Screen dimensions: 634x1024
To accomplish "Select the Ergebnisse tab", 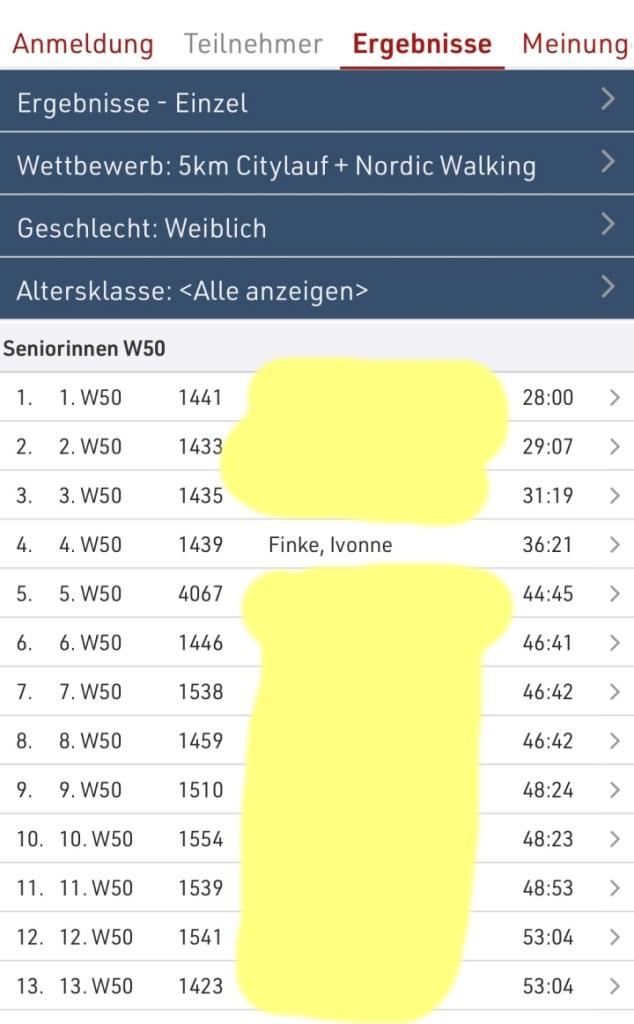I will [422, 44].
